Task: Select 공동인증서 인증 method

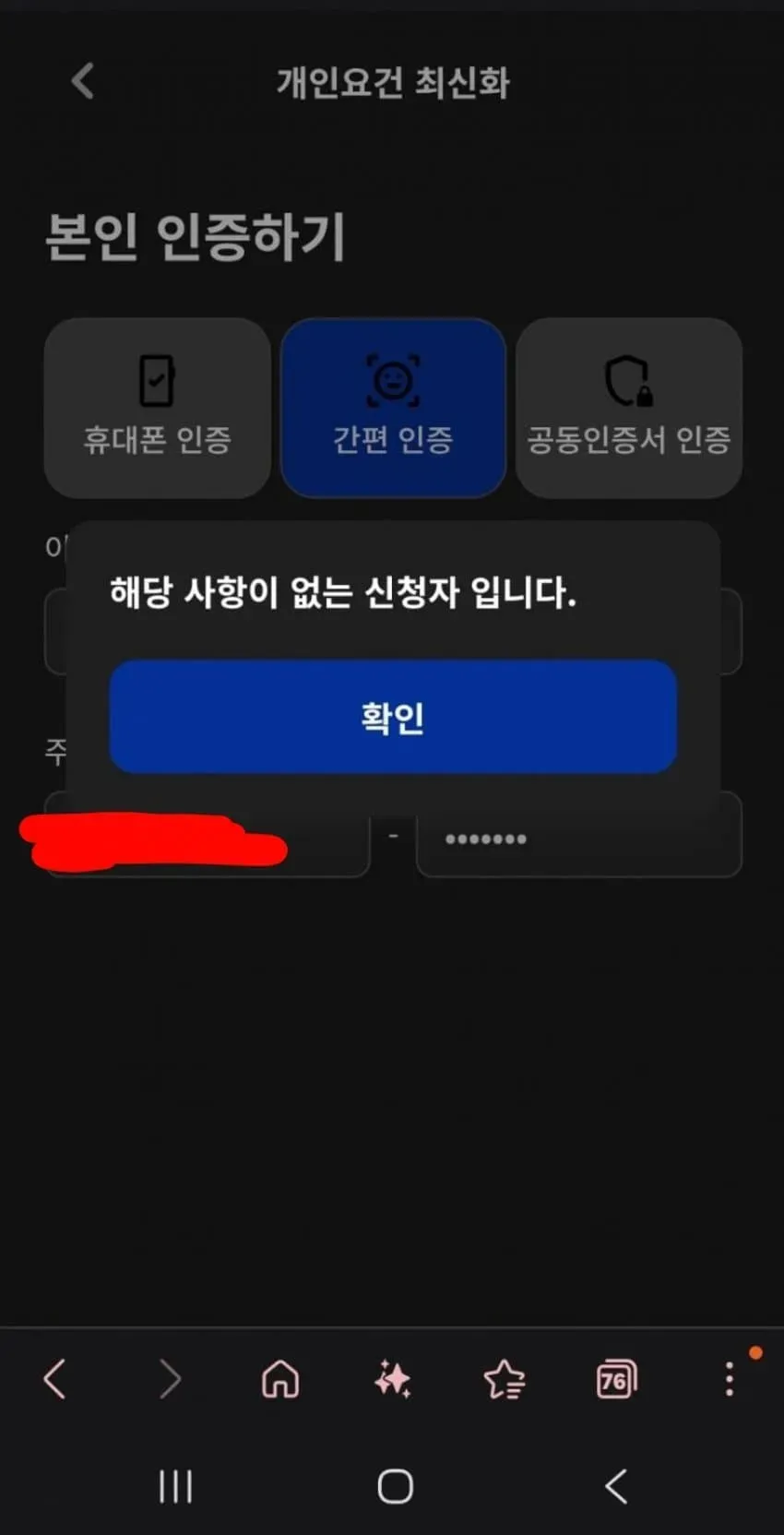Action: [629, 408]
